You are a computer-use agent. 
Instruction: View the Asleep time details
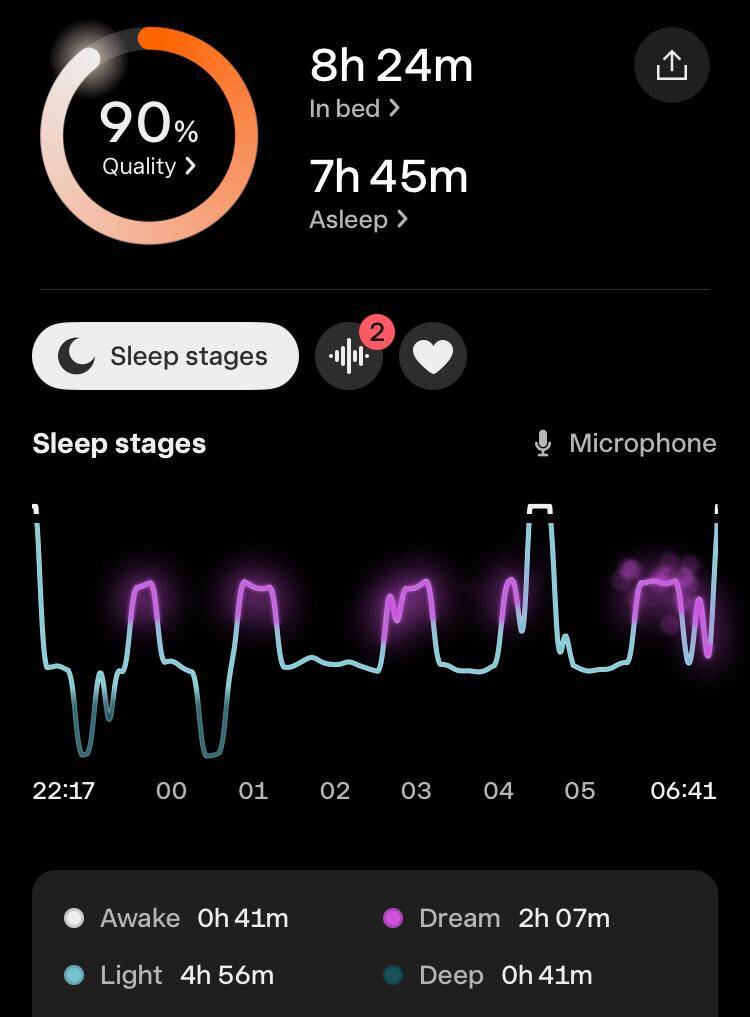tap(358, 219)
